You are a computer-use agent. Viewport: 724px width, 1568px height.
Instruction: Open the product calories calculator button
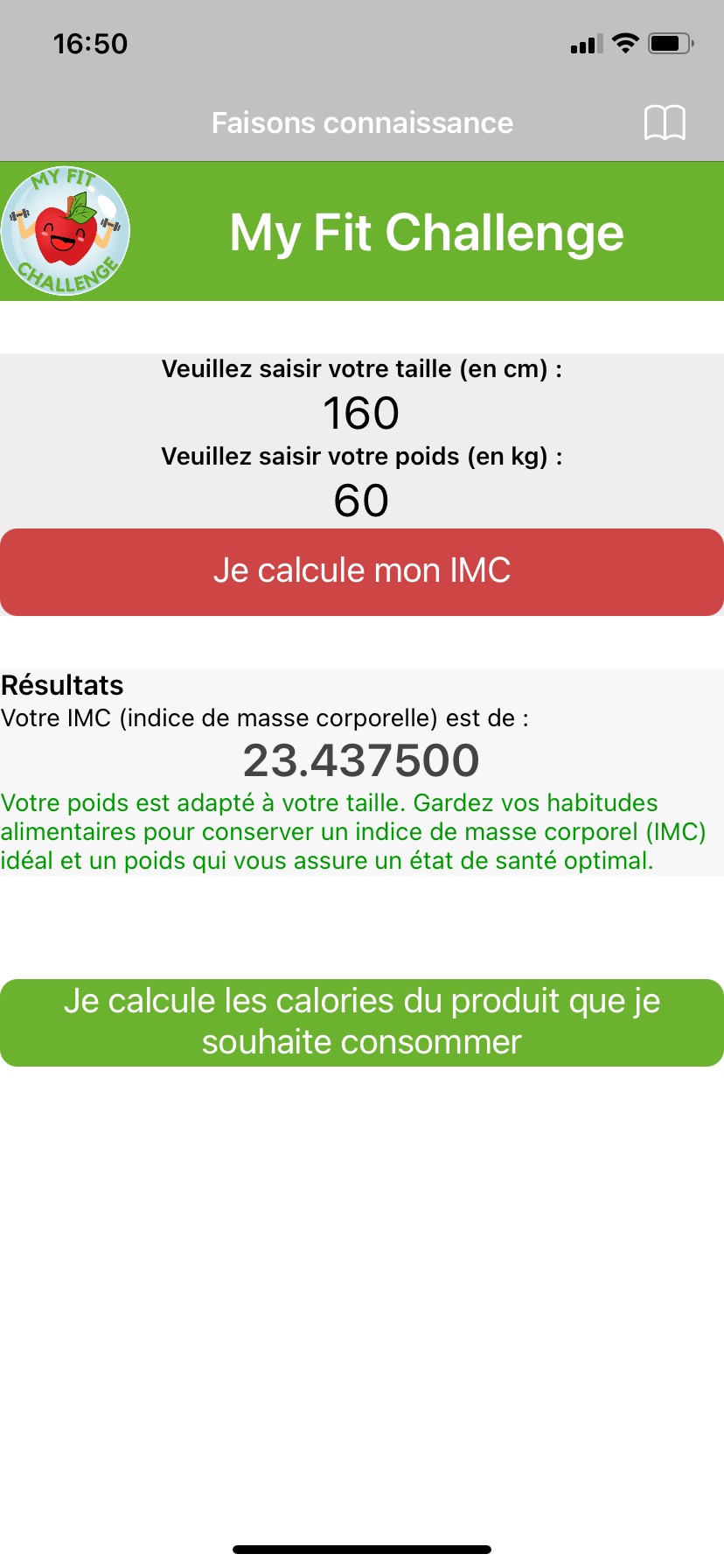(x=362, y=1022)
